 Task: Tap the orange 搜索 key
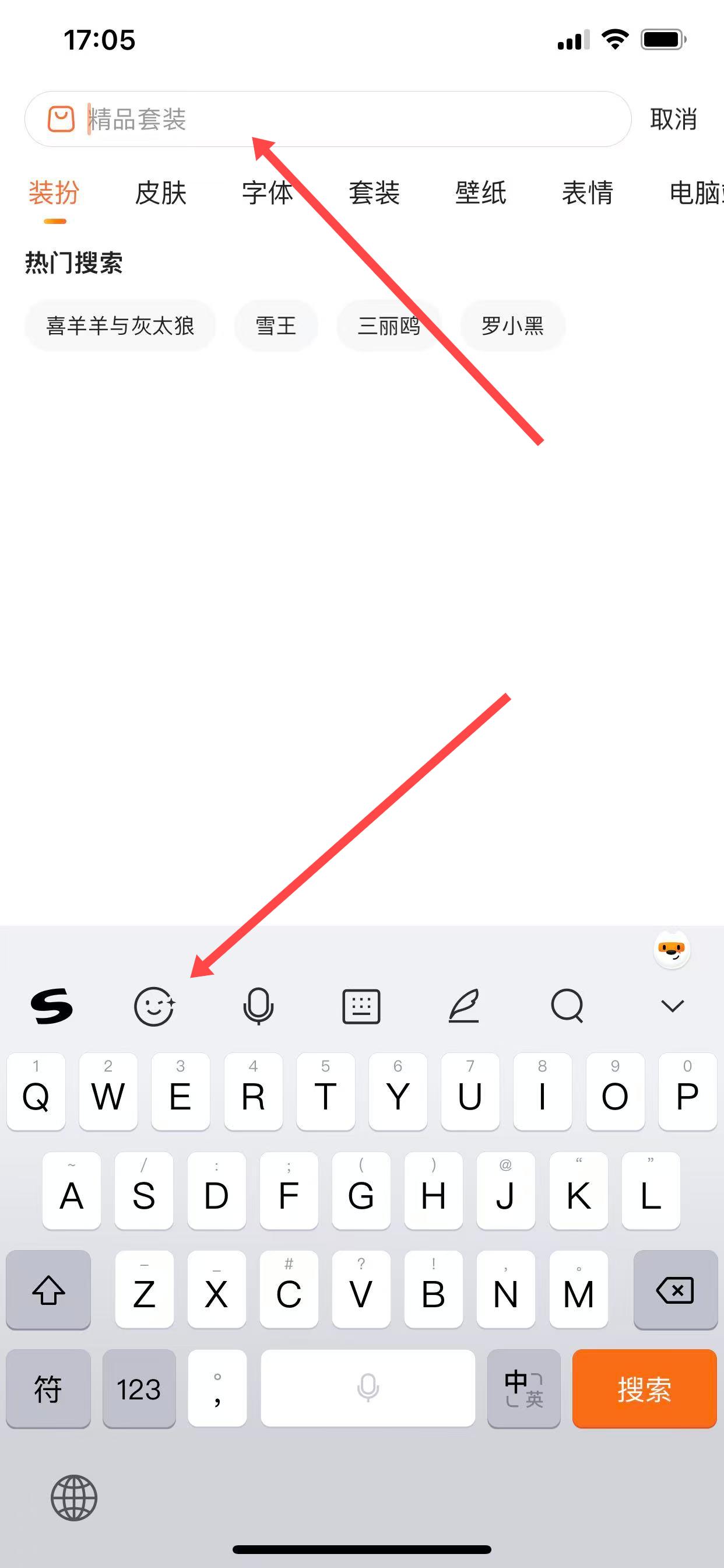(x=644, y=1388)
